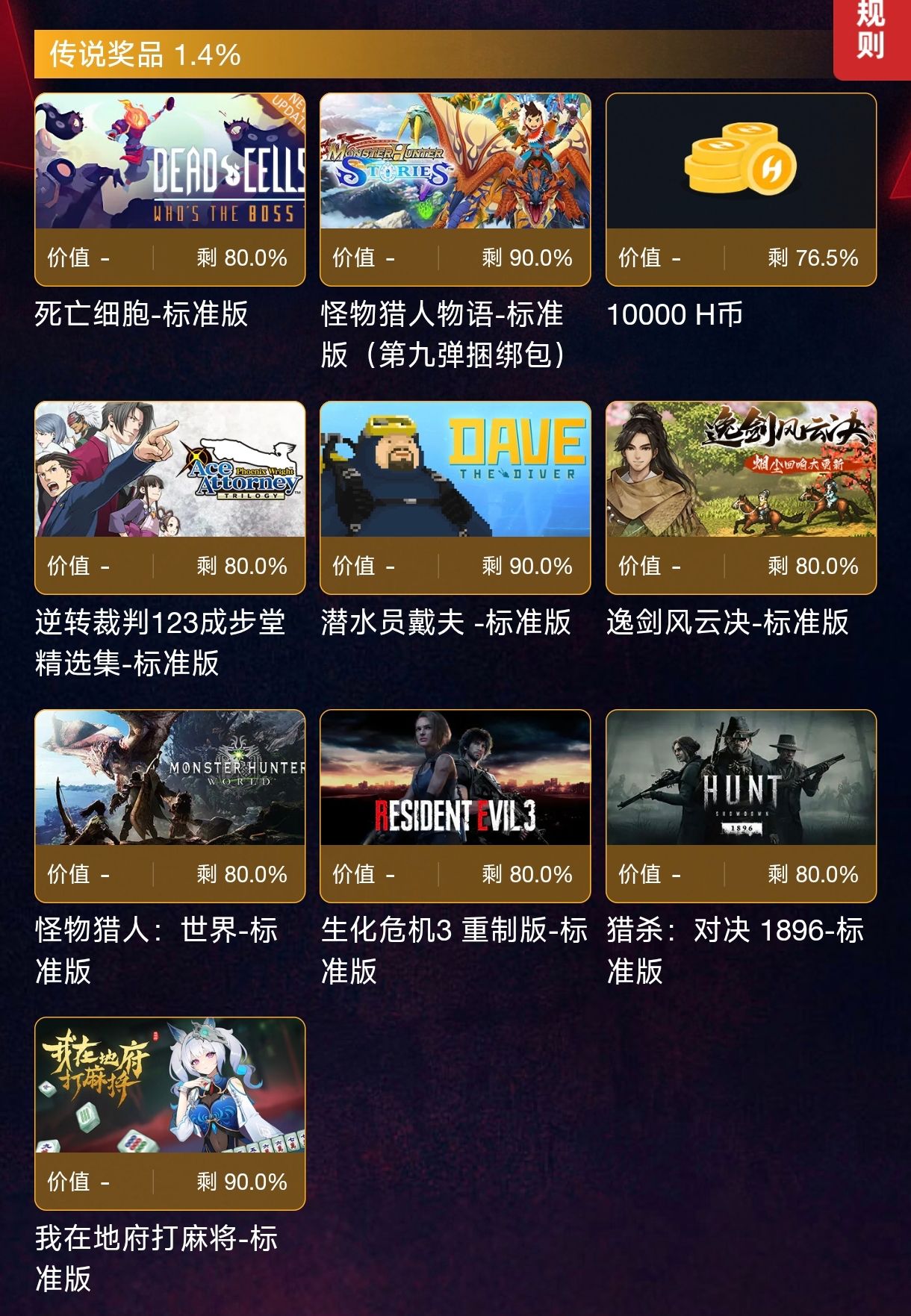Viewport: 911px width, 1316px height.
Task: Open the 规则 rules button
Action: 871,34
